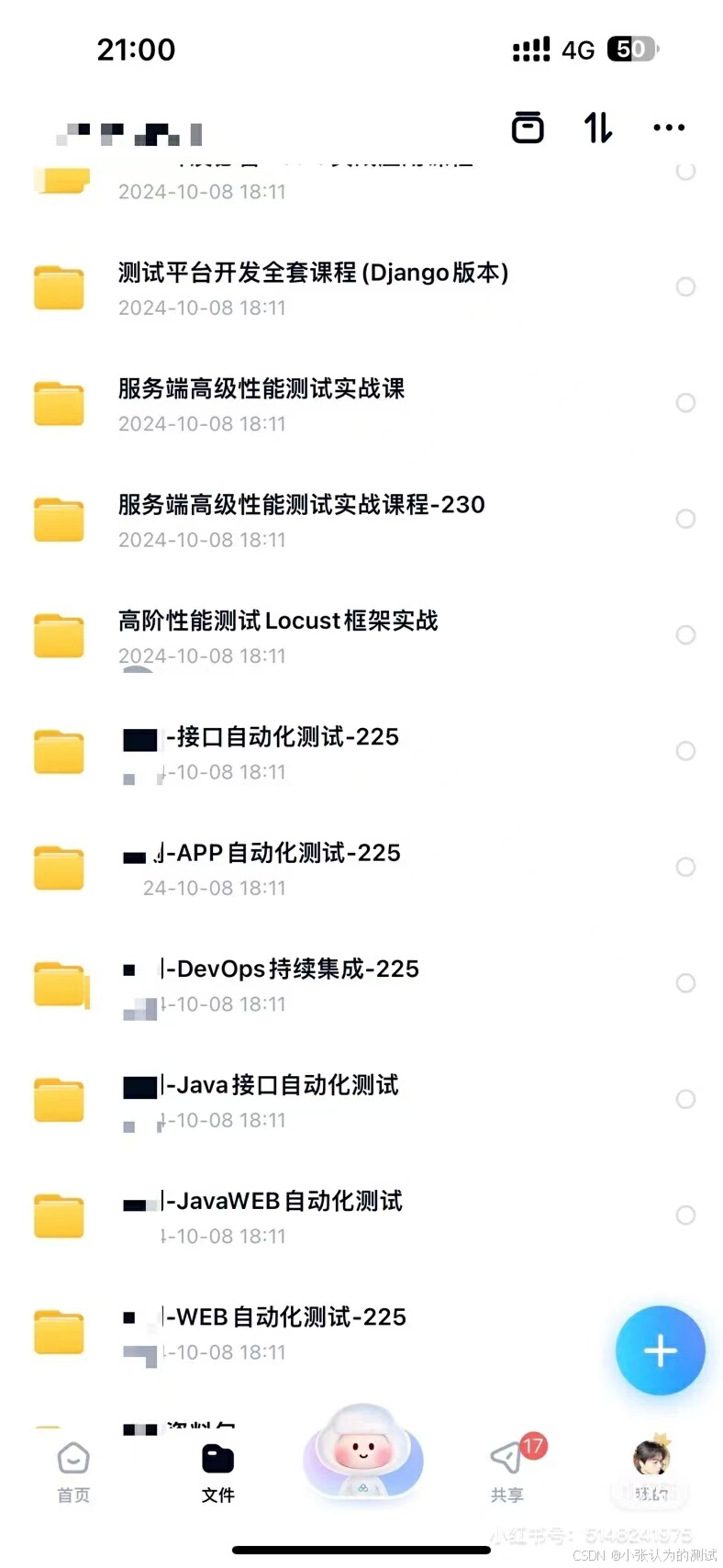Image resolution: width=723 pixels, height=1568 pixels.
Task: Open the transfer list box icon
Action: pyautogui.click(x=528, y=128)
